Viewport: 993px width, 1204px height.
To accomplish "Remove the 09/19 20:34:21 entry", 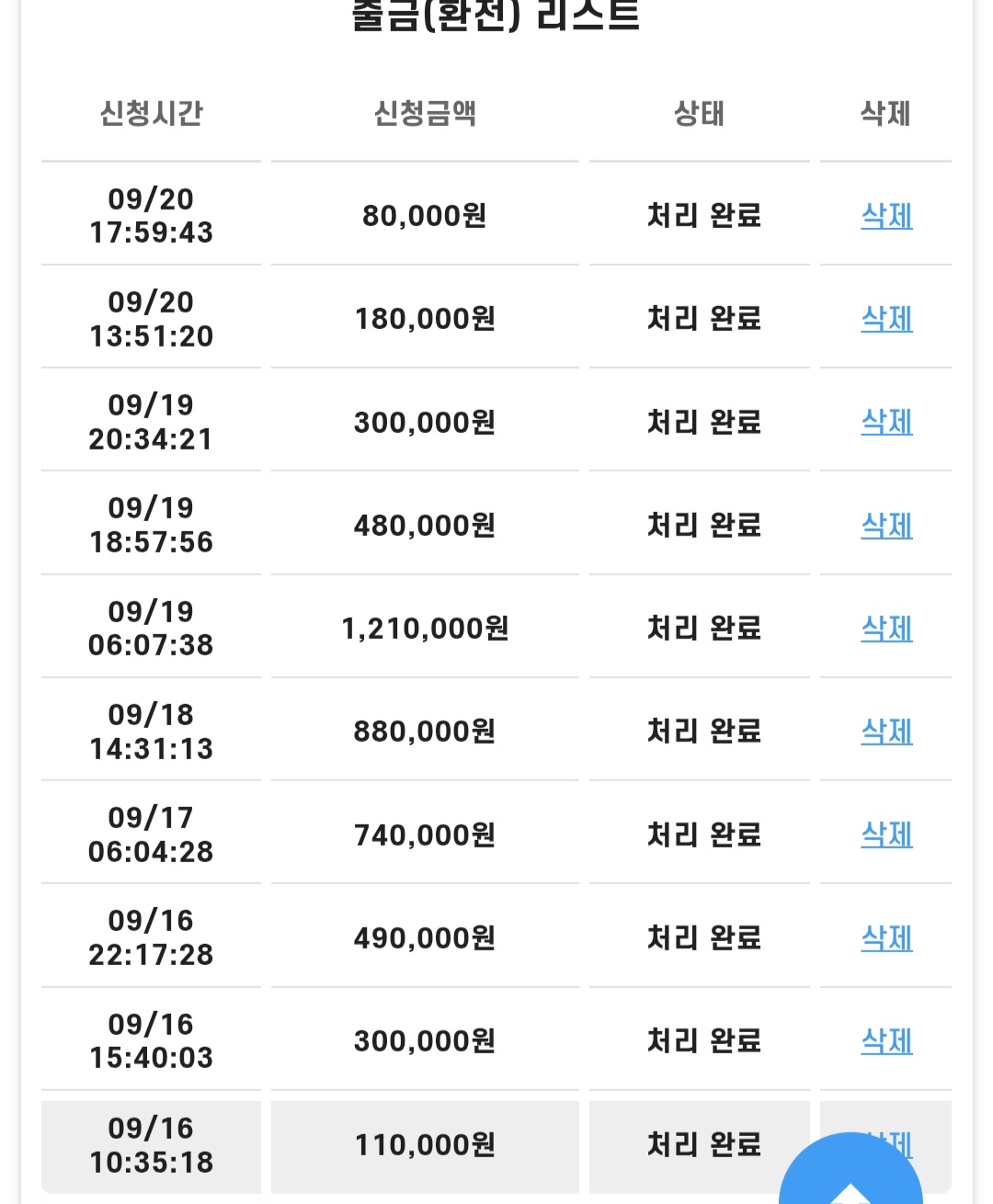I will coord(886,422).
